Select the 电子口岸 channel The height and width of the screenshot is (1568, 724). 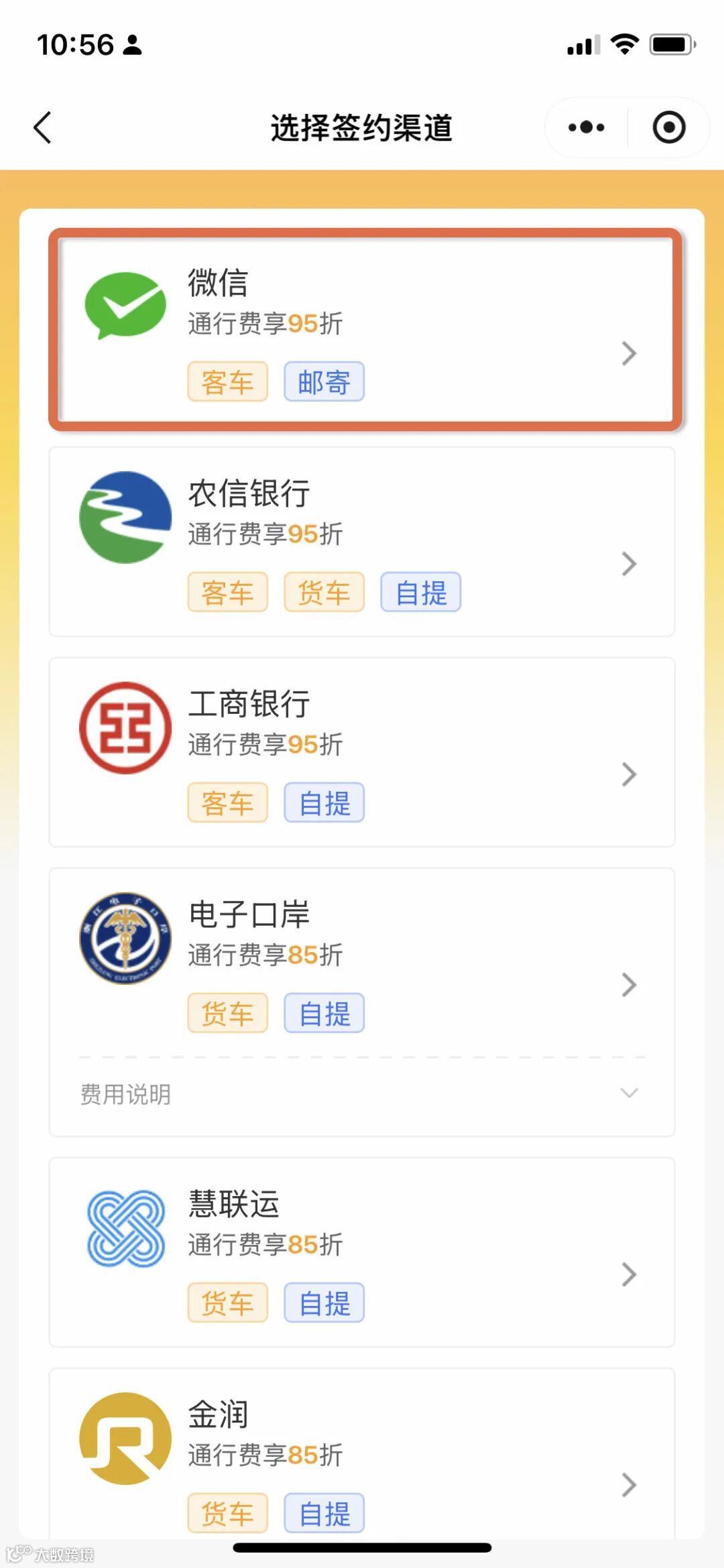(x=362, y=963)
